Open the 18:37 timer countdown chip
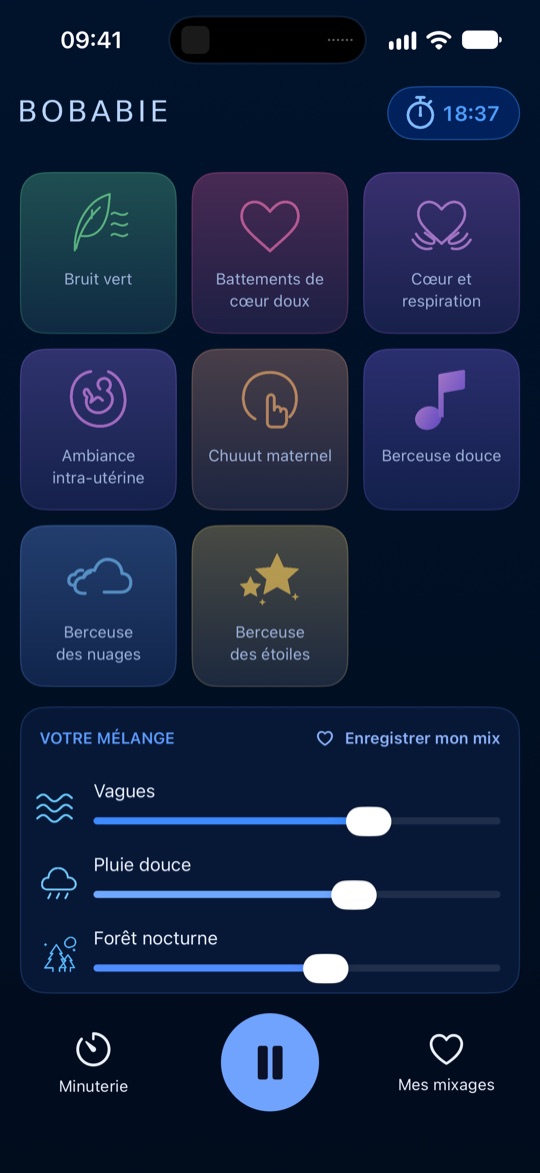 click(x=452, y=114)
